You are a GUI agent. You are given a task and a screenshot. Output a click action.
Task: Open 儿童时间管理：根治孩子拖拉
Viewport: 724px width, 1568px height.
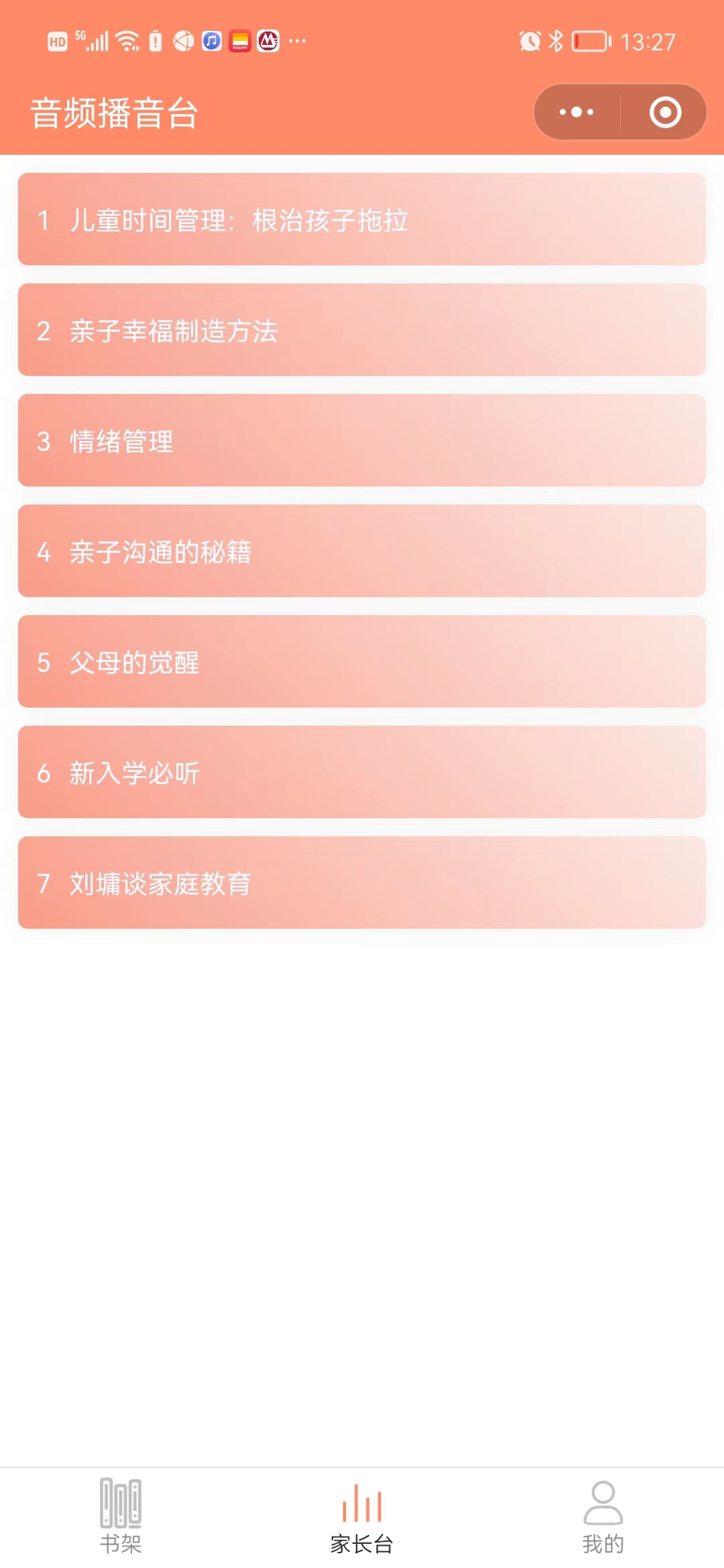[362, 219]
